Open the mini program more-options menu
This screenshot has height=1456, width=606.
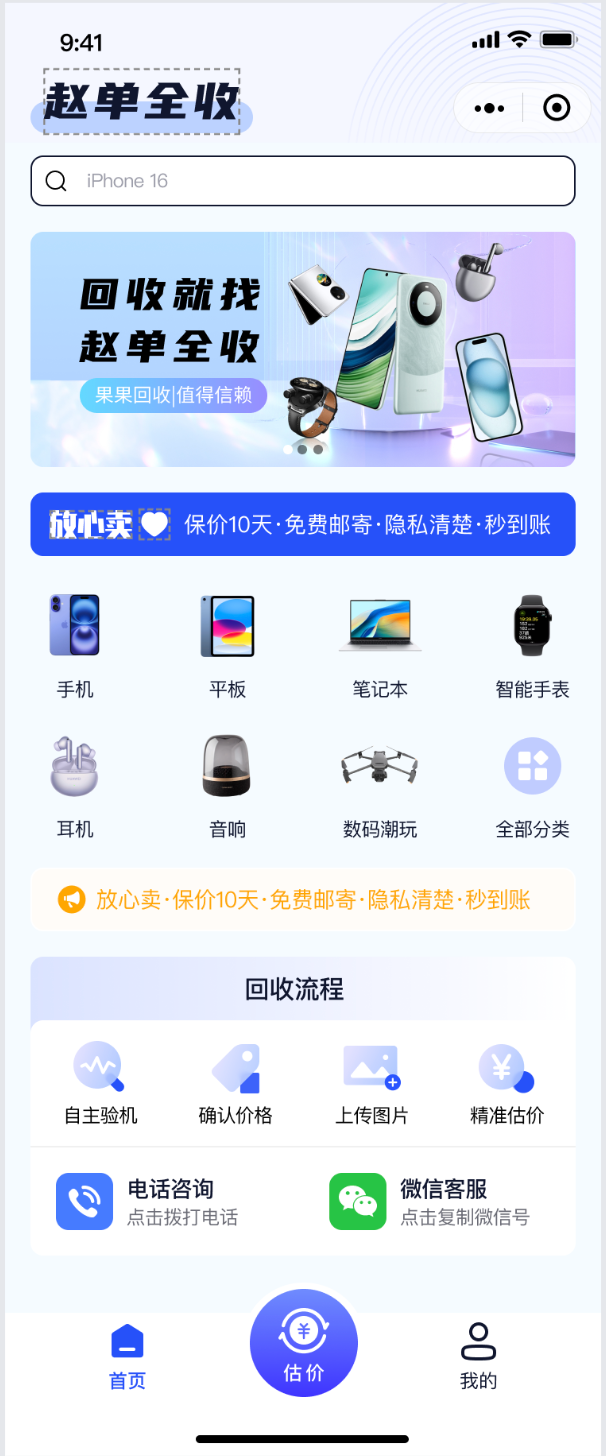click(x=489, y=108)
